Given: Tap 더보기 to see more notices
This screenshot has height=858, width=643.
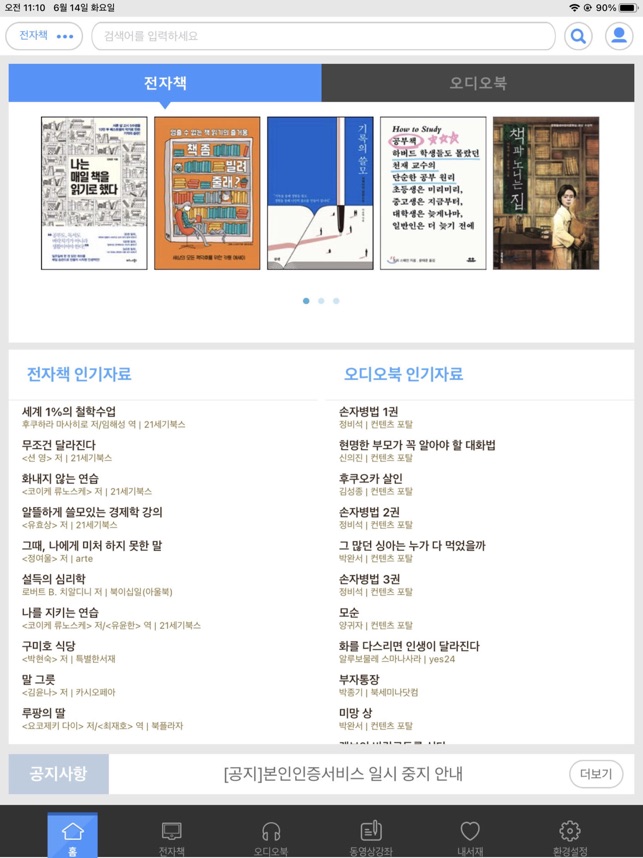Looking at the screenshot, I should [x=596, y=774].
